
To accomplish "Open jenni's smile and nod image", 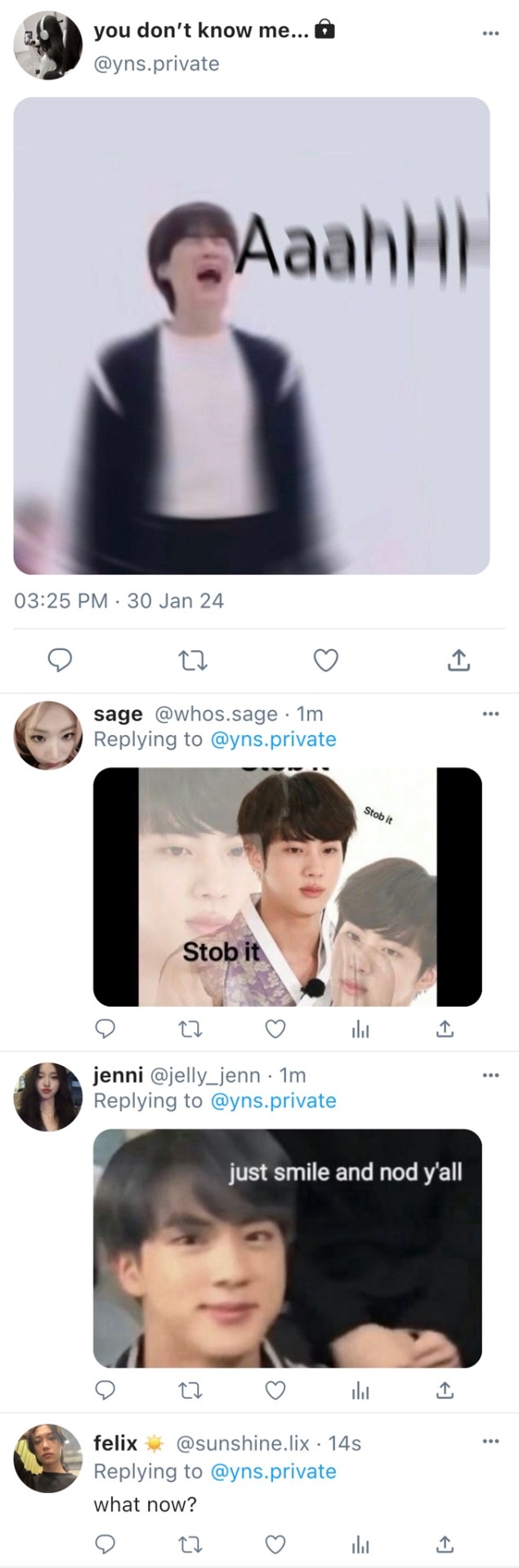I will 287,1248.
